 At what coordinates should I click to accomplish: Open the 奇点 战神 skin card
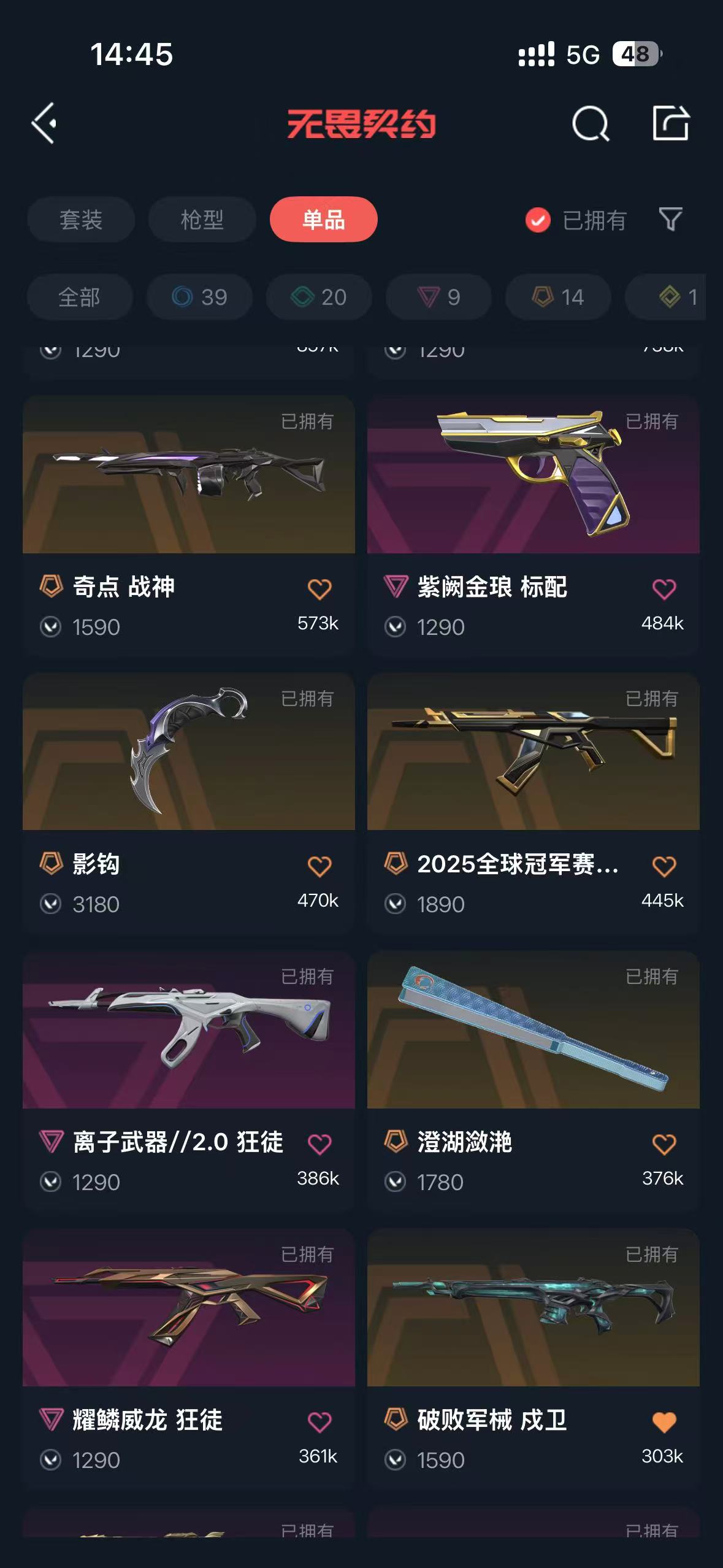click(189, 526)
